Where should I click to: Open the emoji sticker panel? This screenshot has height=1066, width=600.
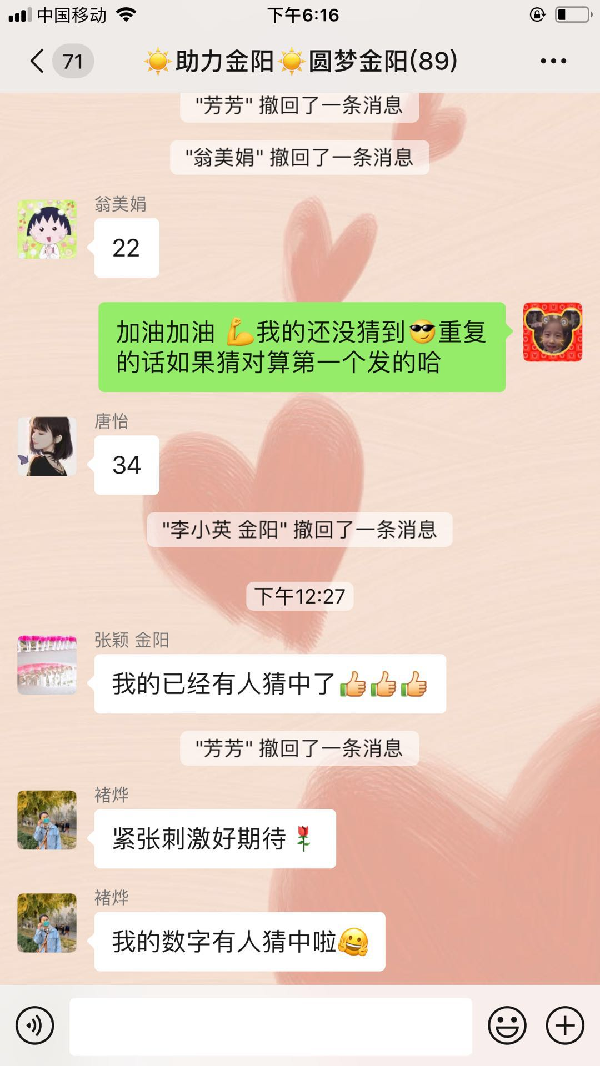coord(507,1025)
